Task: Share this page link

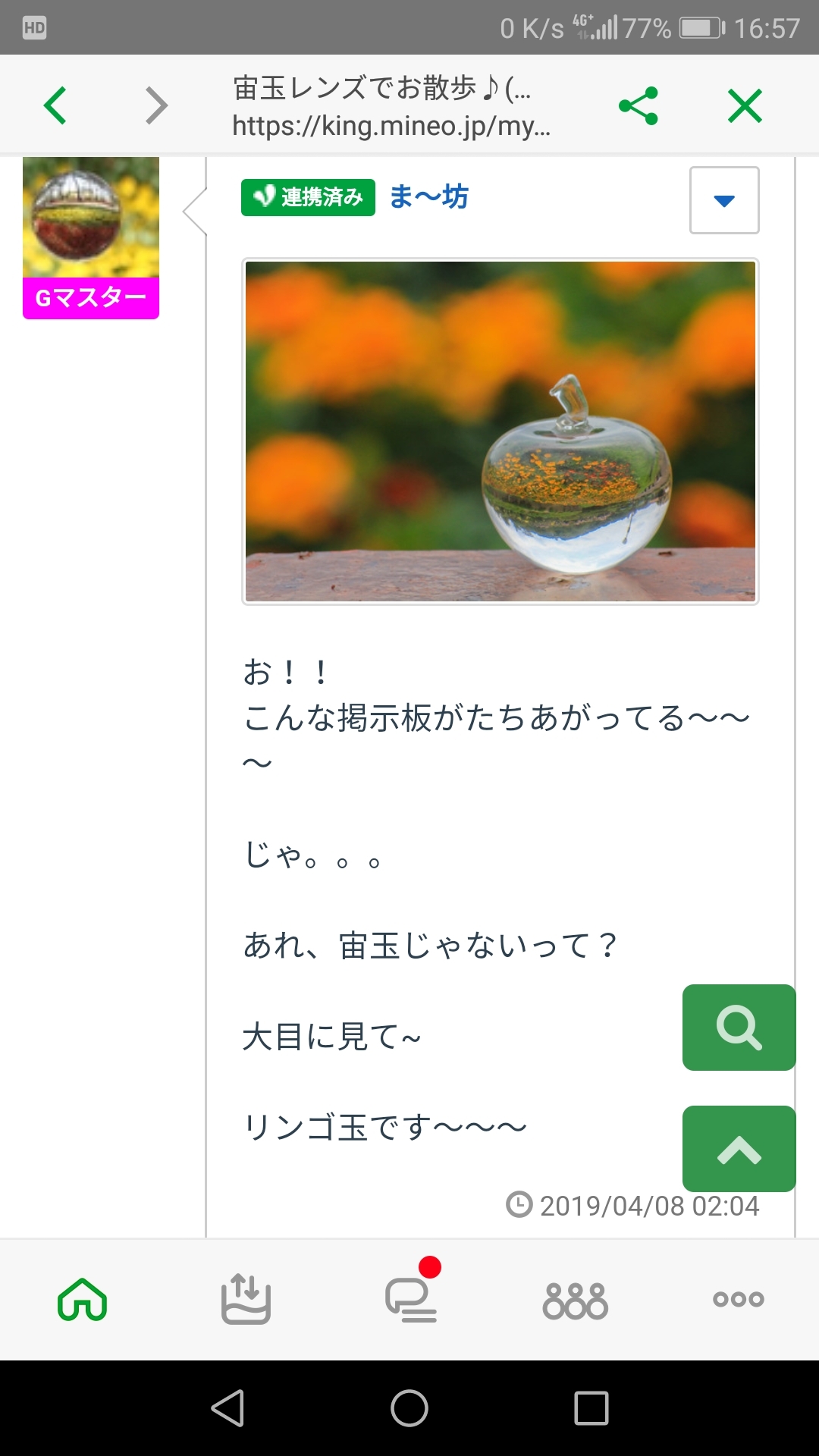Action: pos(638,105)
